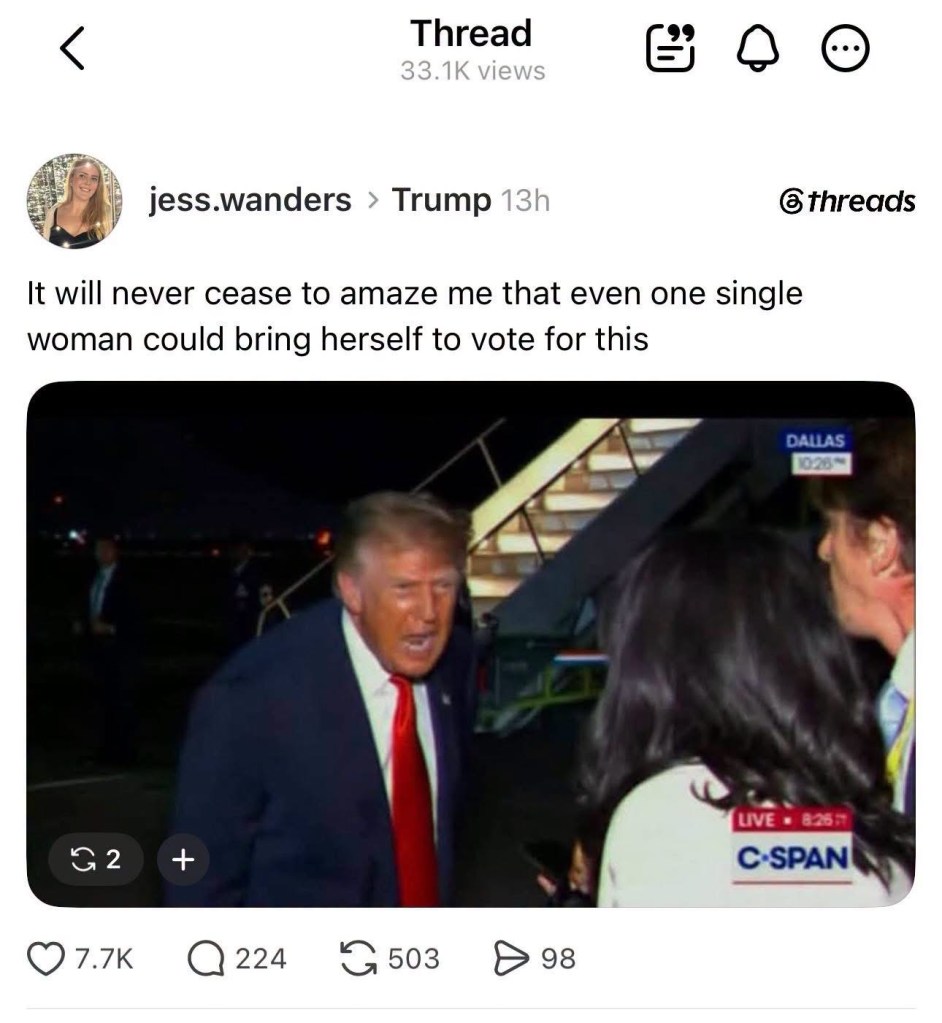
Task: Tap the notifications bell for this thread
Action: coord(757,49)
